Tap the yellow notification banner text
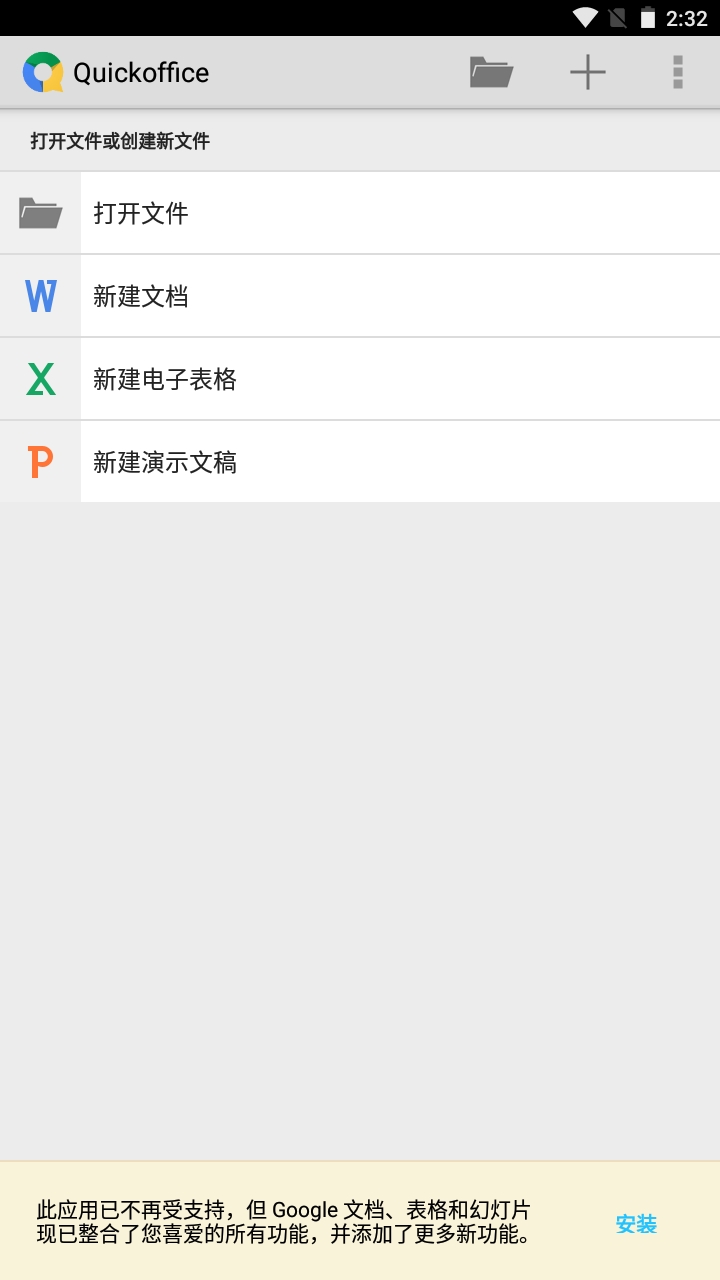This screenshot has height=1280, width=720. [x=283, y=1224]
